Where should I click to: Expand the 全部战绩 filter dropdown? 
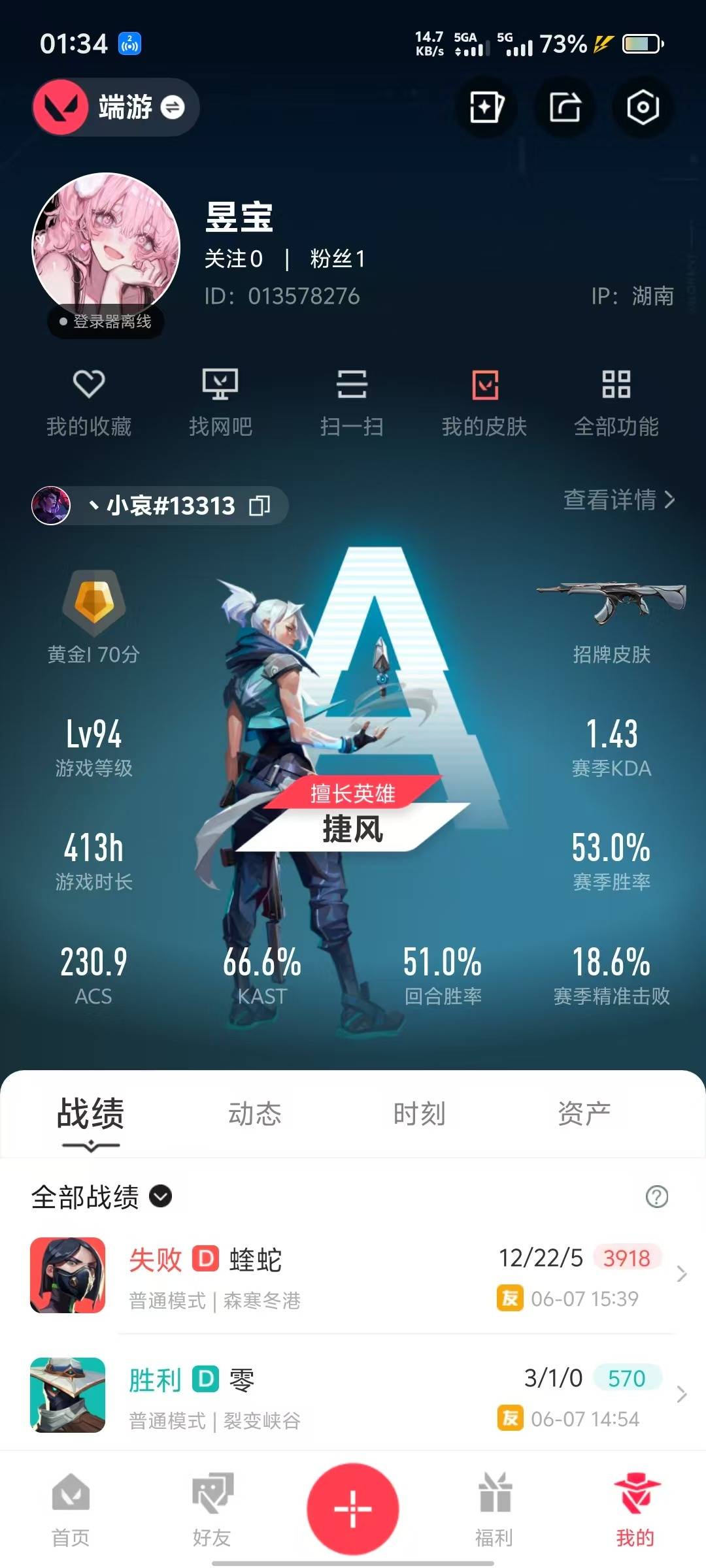(101, 1197)
